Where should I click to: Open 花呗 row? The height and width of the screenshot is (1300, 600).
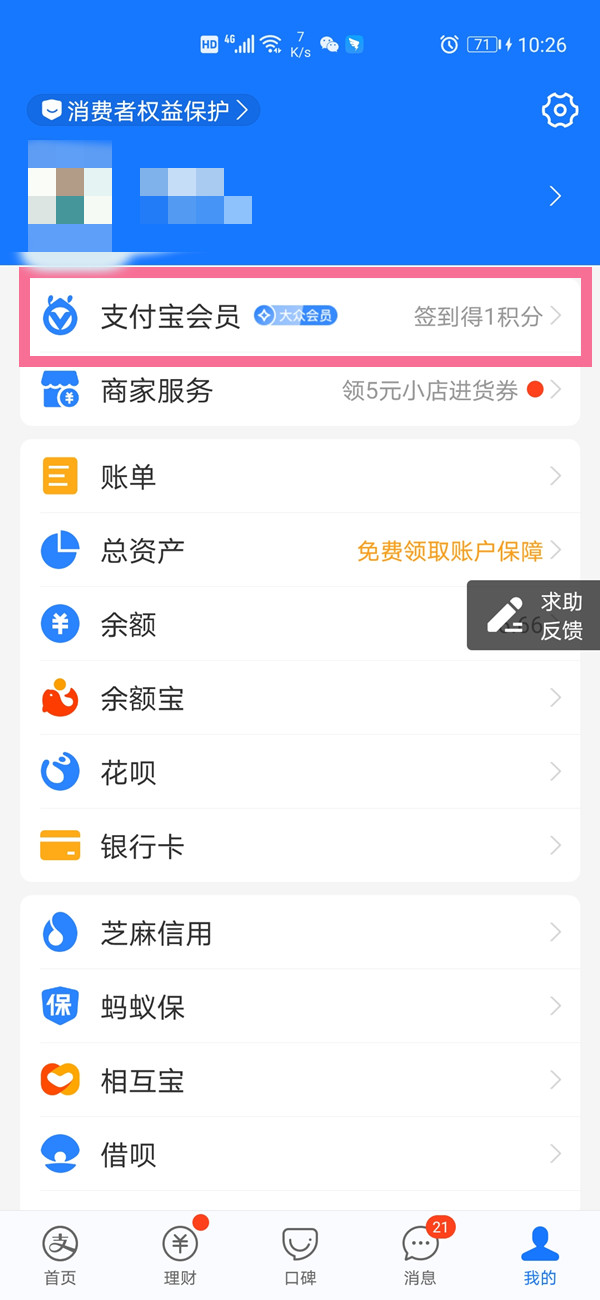(x=300, y=772)
